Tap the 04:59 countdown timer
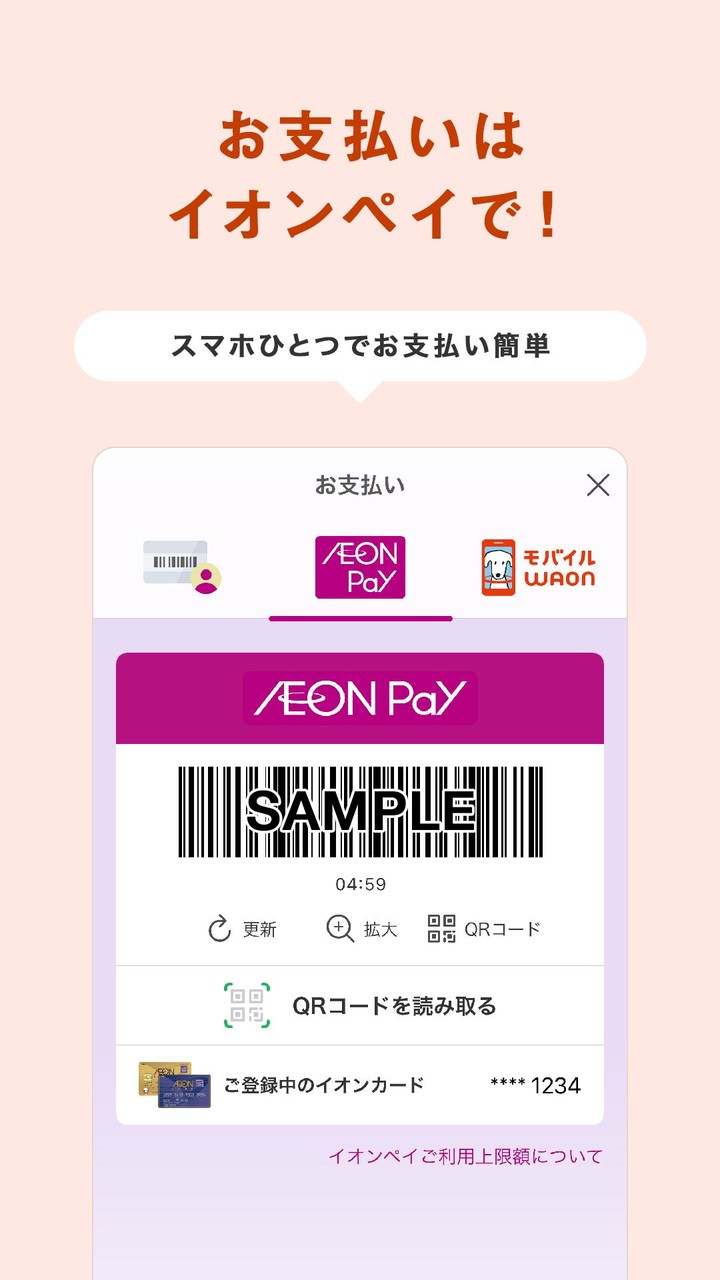 pos(360,885)
